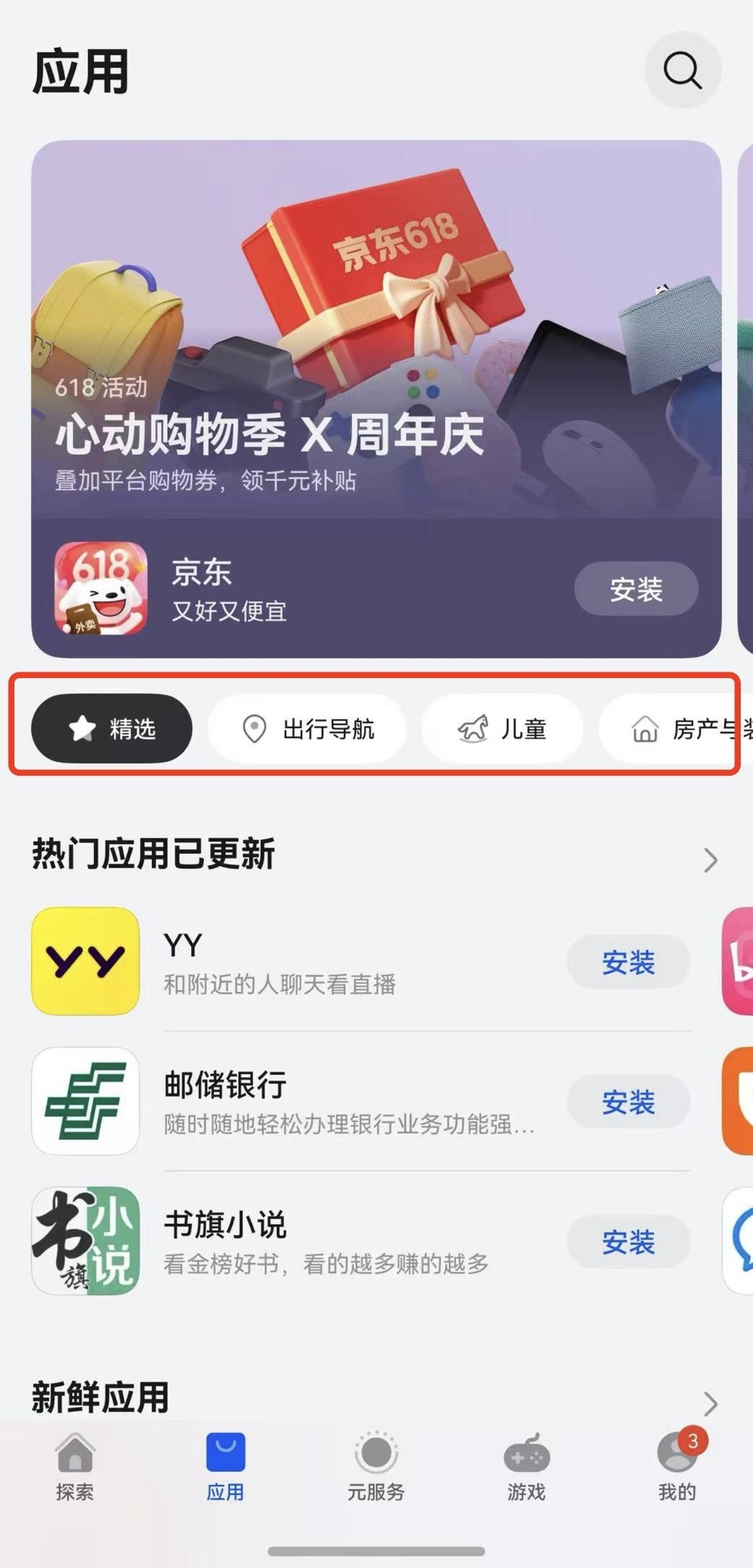The image size is (753, 1568).
Task: Install the 京东 app from the banner
Action: (635, 589)
